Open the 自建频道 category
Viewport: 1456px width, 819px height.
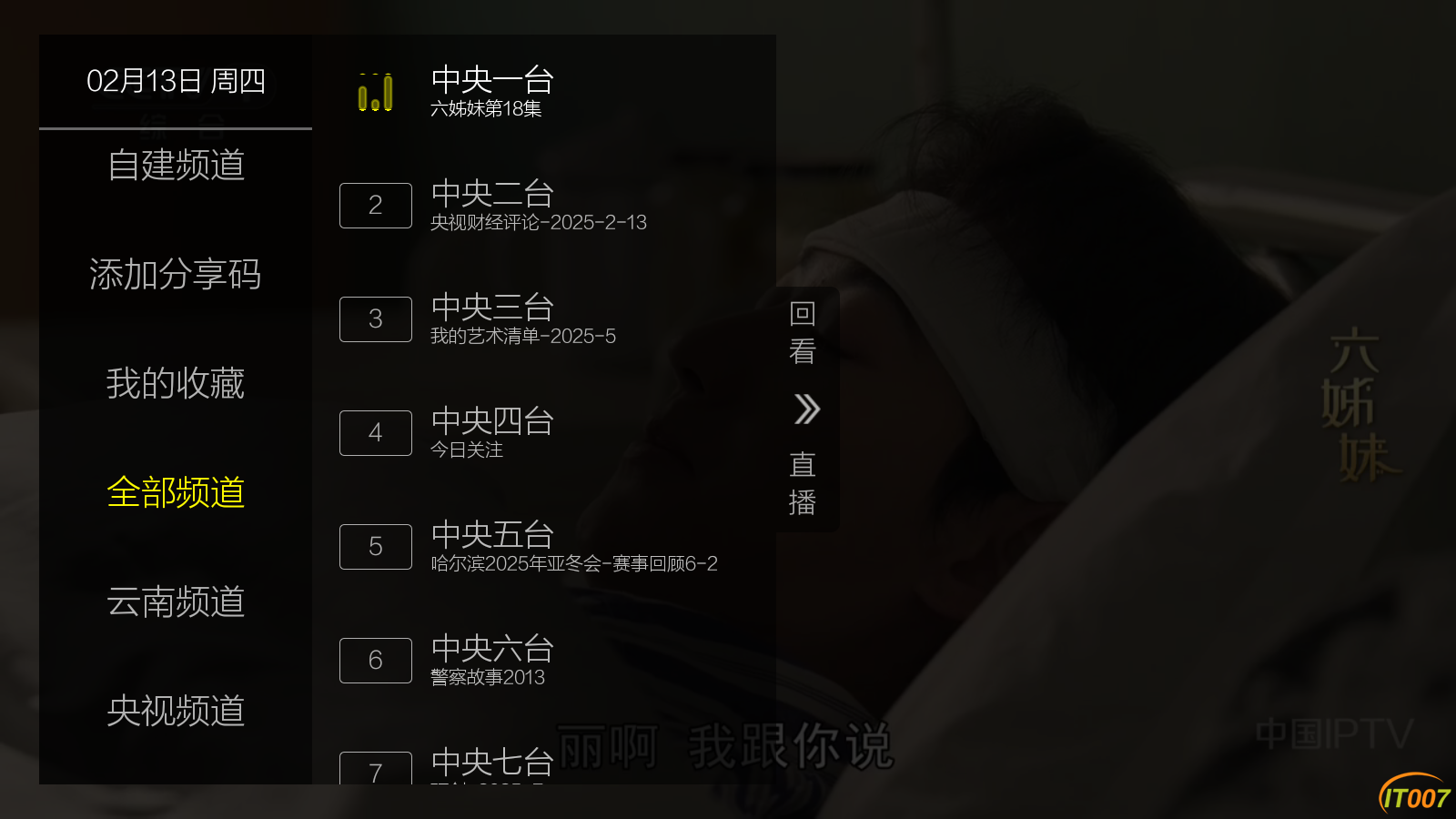[176, 165]
